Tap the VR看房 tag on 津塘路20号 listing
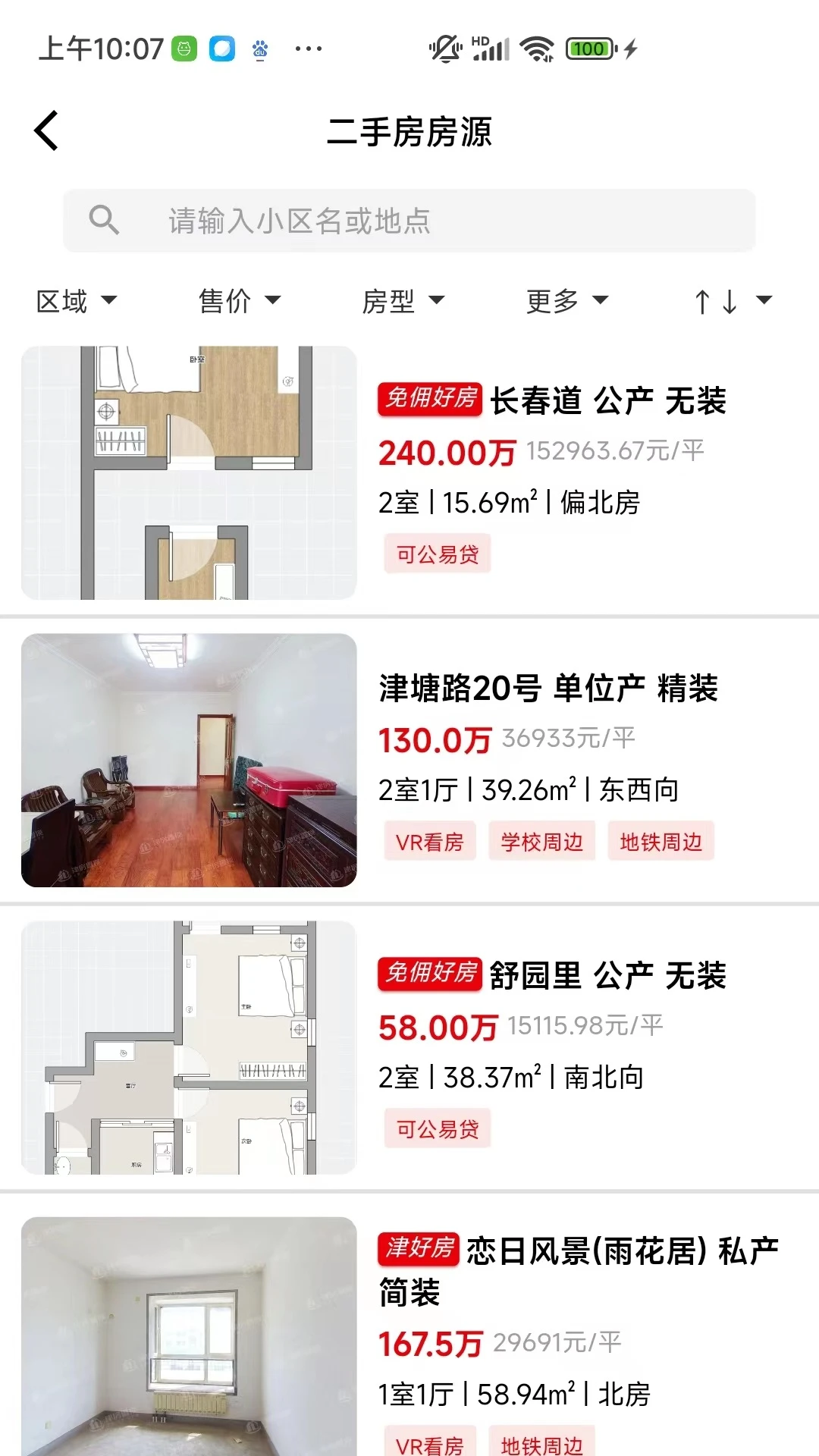 [428, 842]
